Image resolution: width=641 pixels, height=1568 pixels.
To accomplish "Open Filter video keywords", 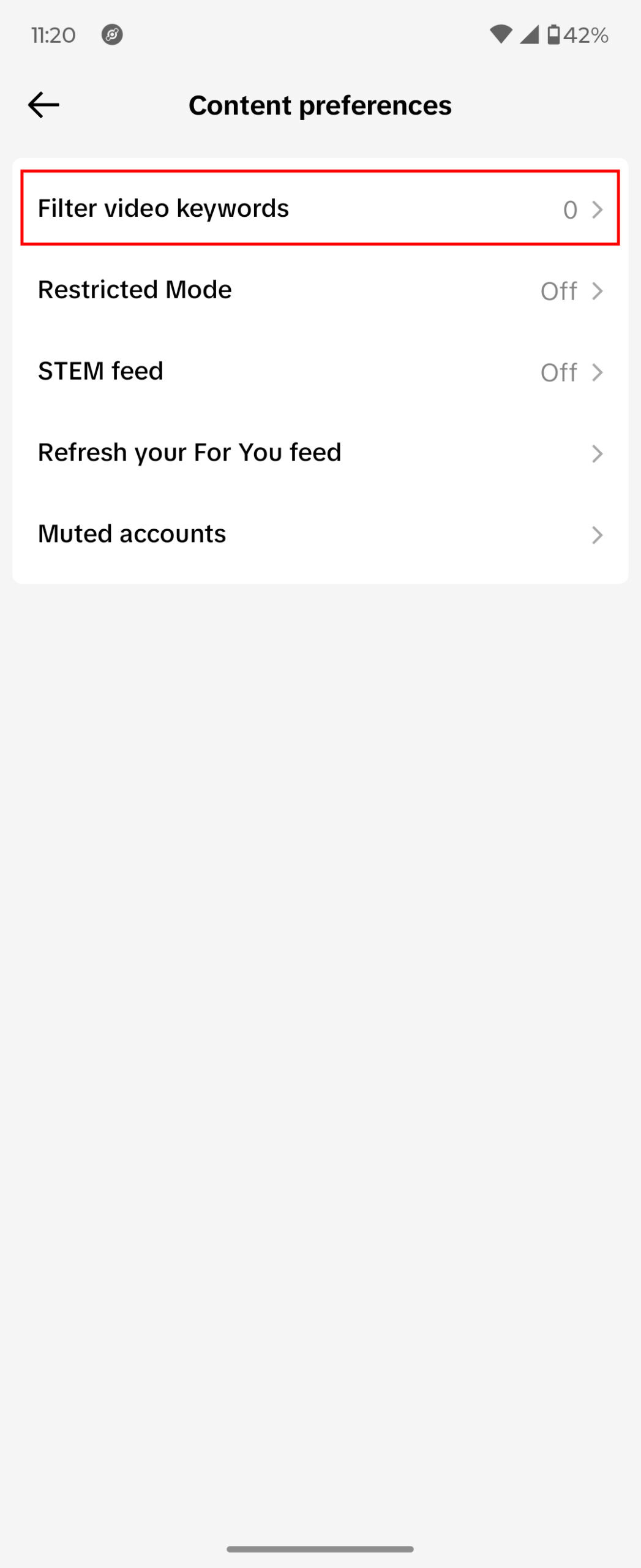I will 320,208.
